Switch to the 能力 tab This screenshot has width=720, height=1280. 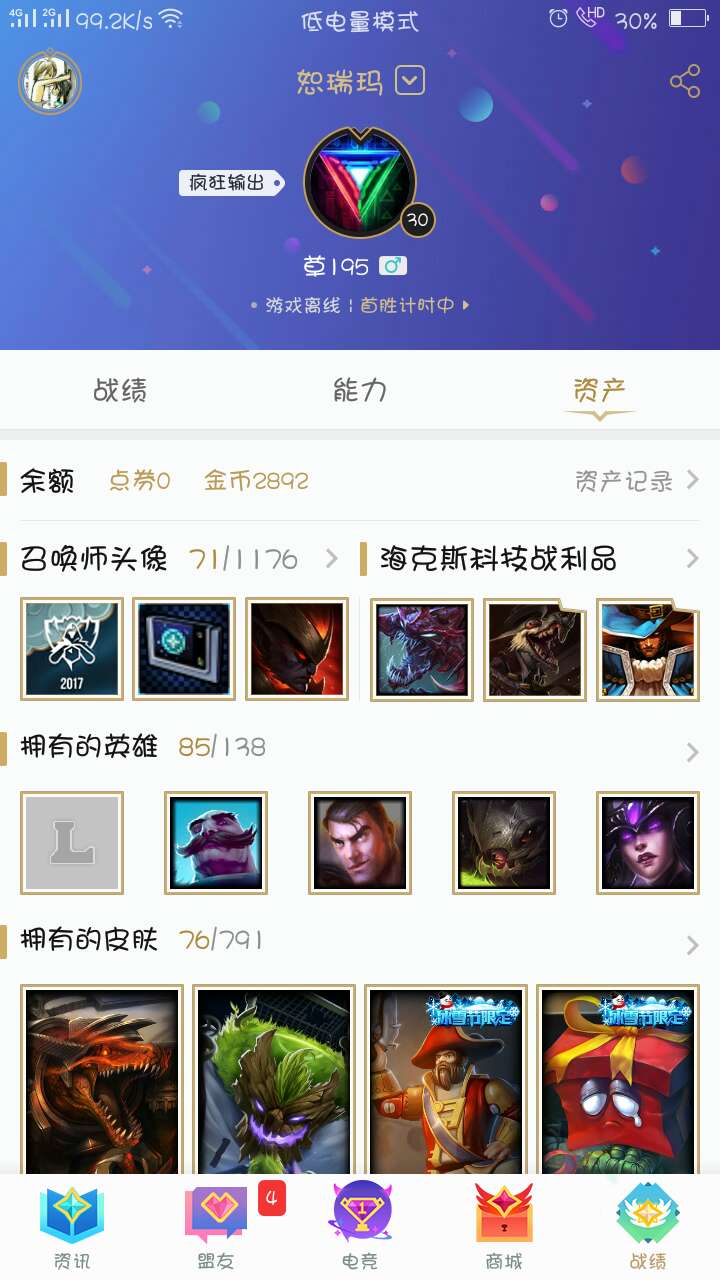[360, 390]
